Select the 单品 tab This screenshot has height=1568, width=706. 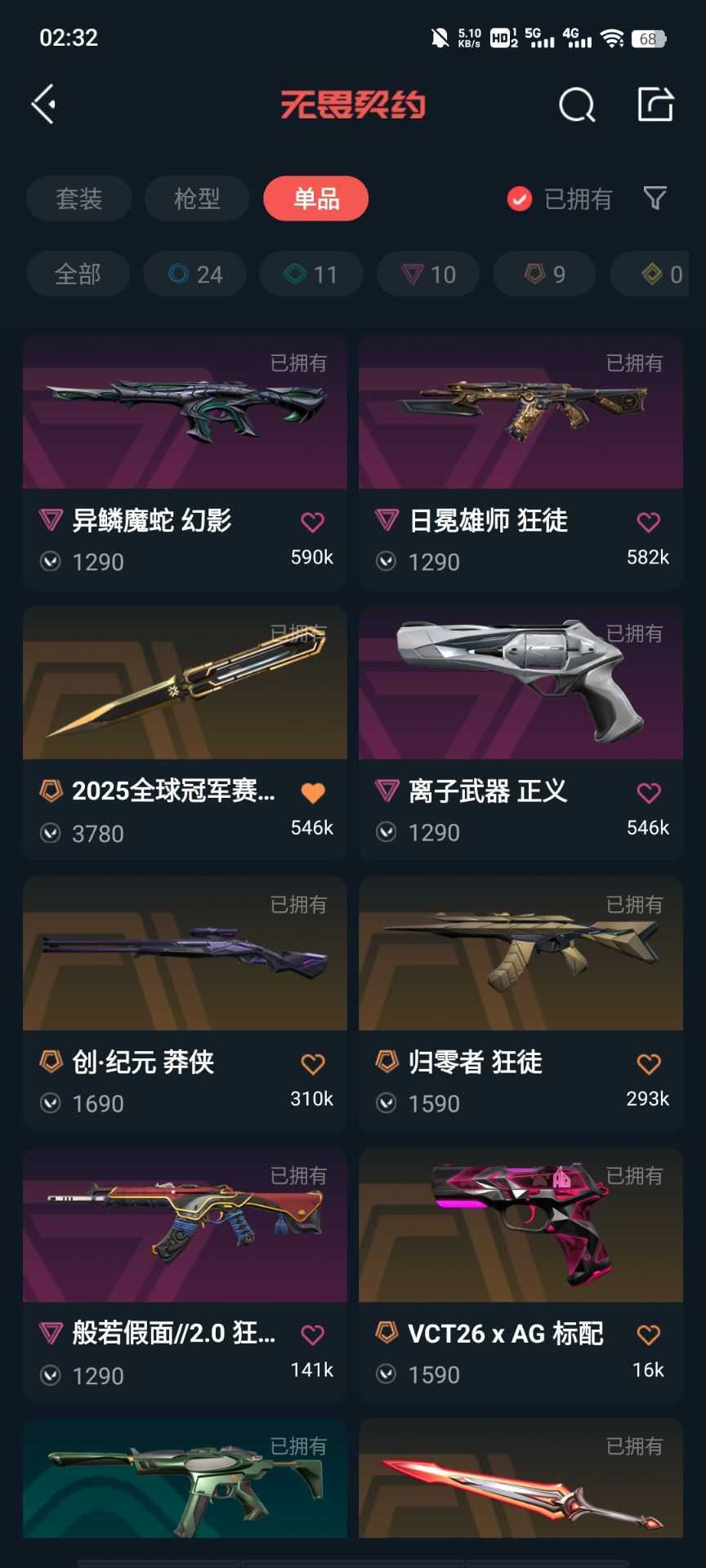(x=315, y=198)
